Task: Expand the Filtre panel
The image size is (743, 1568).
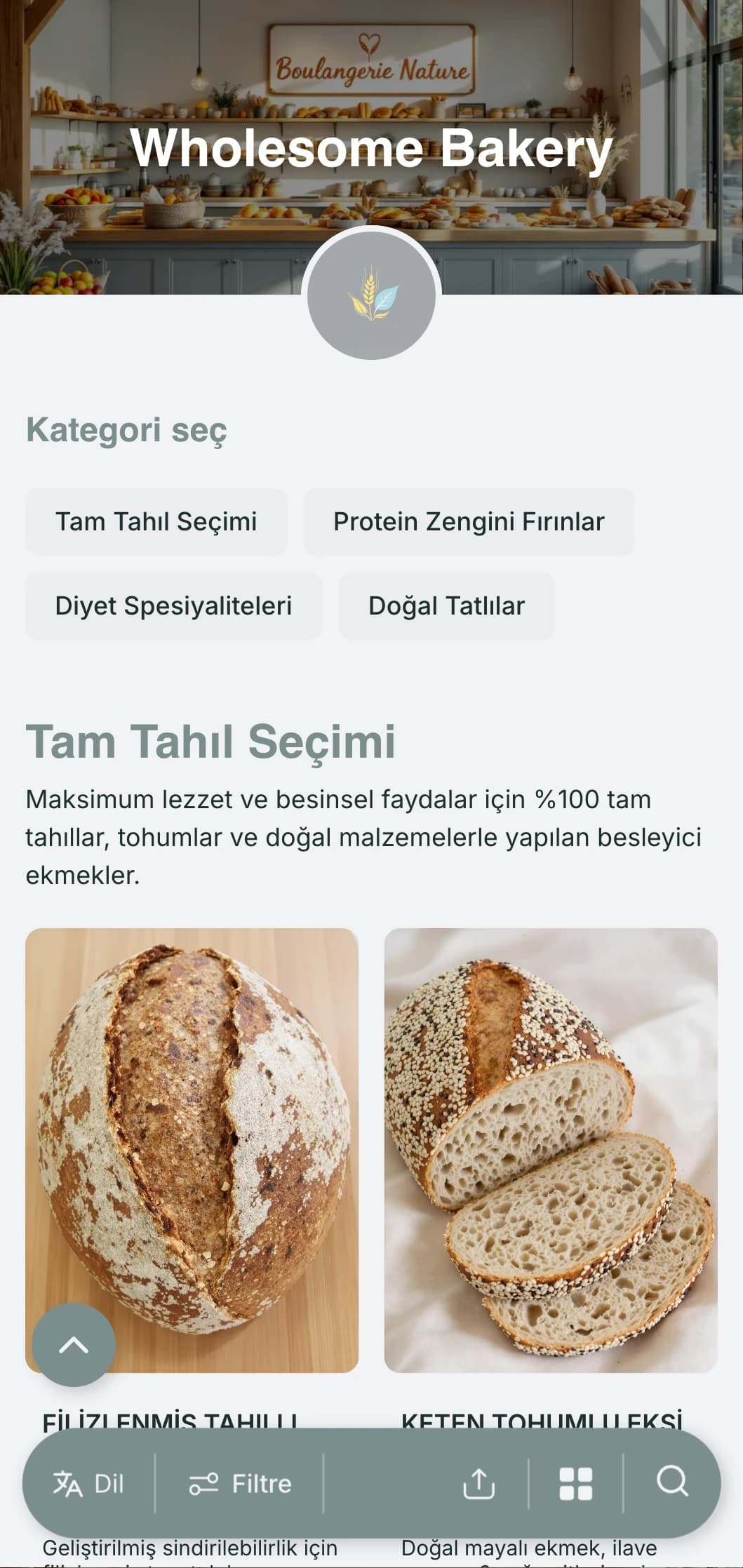Action: click(241, 1484)
